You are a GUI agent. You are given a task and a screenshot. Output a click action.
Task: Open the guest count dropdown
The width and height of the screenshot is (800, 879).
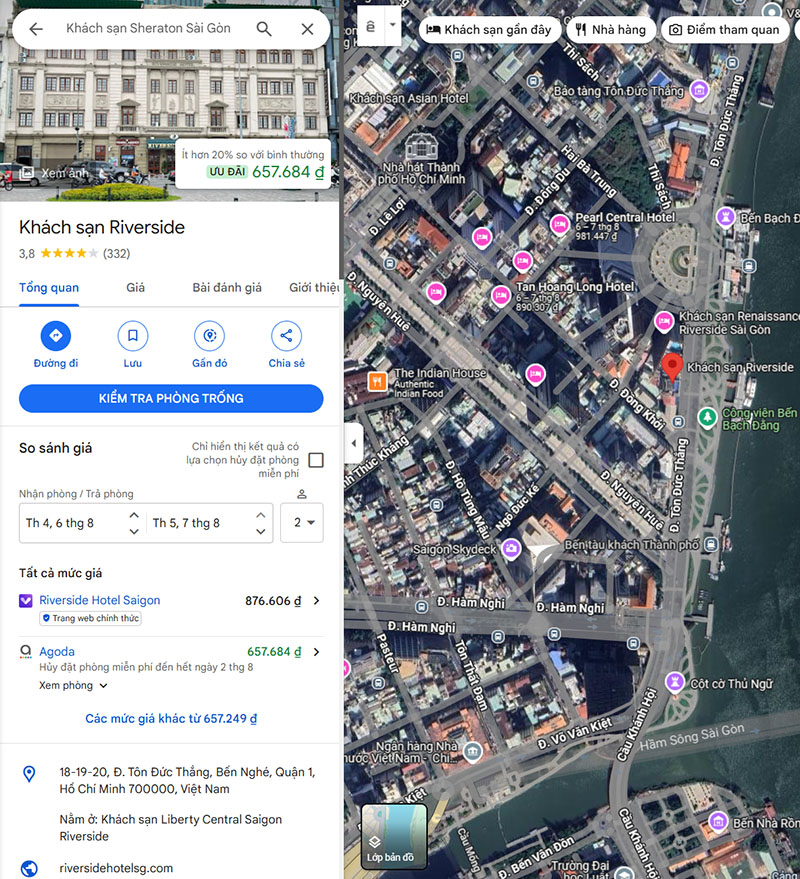[x=302, y=523]
